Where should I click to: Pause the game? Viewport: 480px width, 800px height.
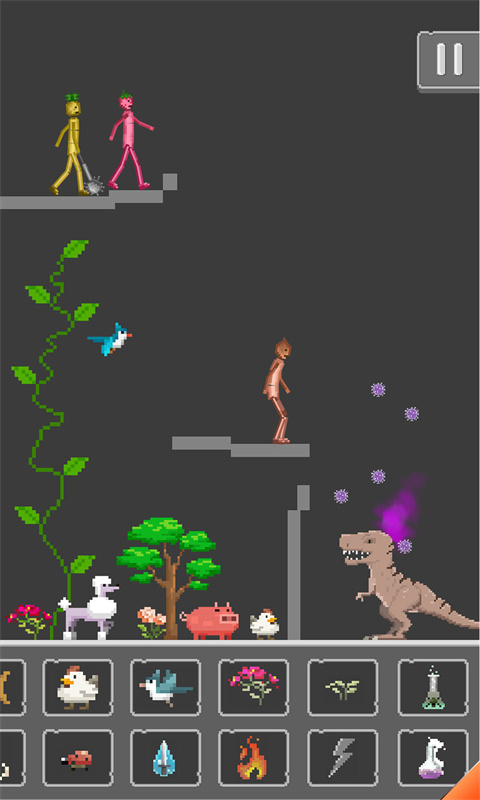pyautogui.click(x=448, y=61)
